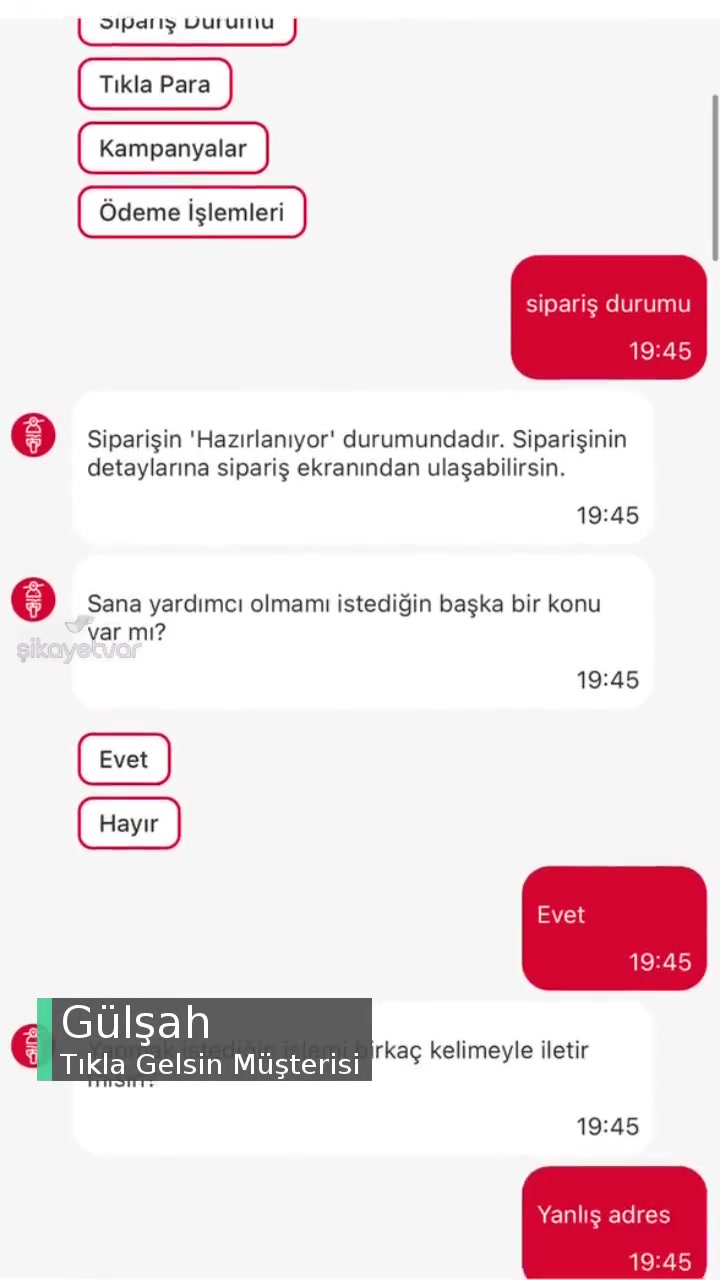This screenshot has width=720, height=1280.
Task: Click the scooter avatar beside 'Sana yardımcı olmamı' message
Action: point(33,599)
